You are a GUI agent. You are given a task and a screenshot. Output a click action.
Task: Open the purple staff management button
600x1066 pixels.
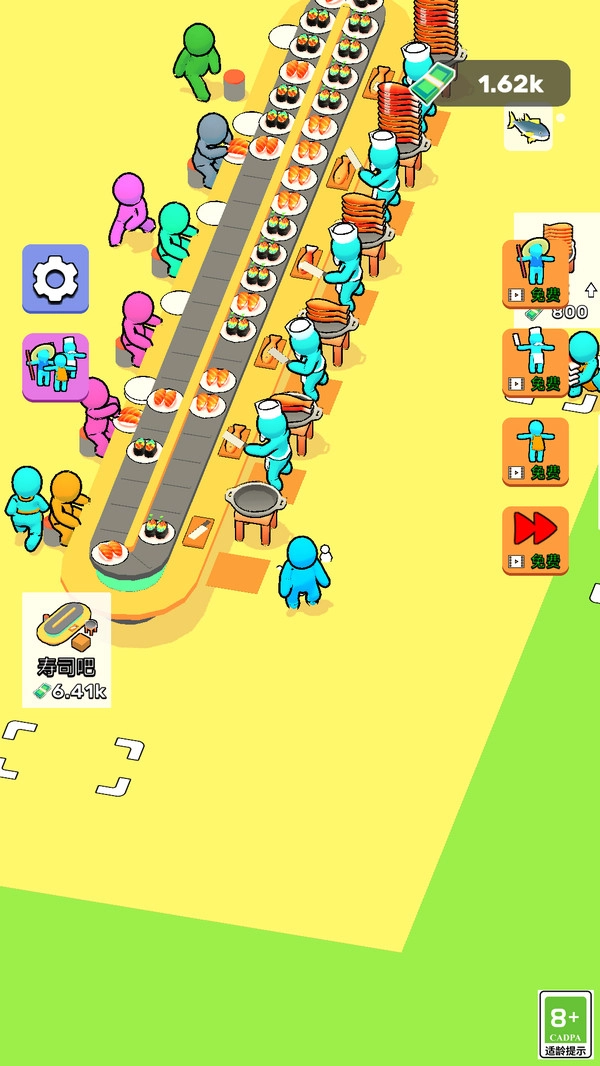[x=56, y=367]
